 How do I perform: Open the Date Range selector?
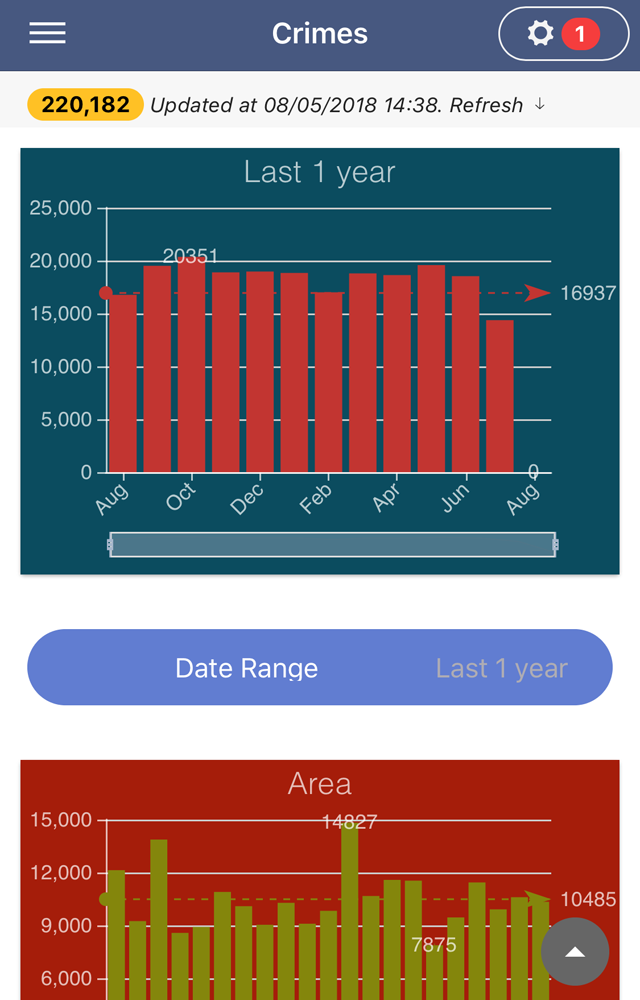coord(319,668)
